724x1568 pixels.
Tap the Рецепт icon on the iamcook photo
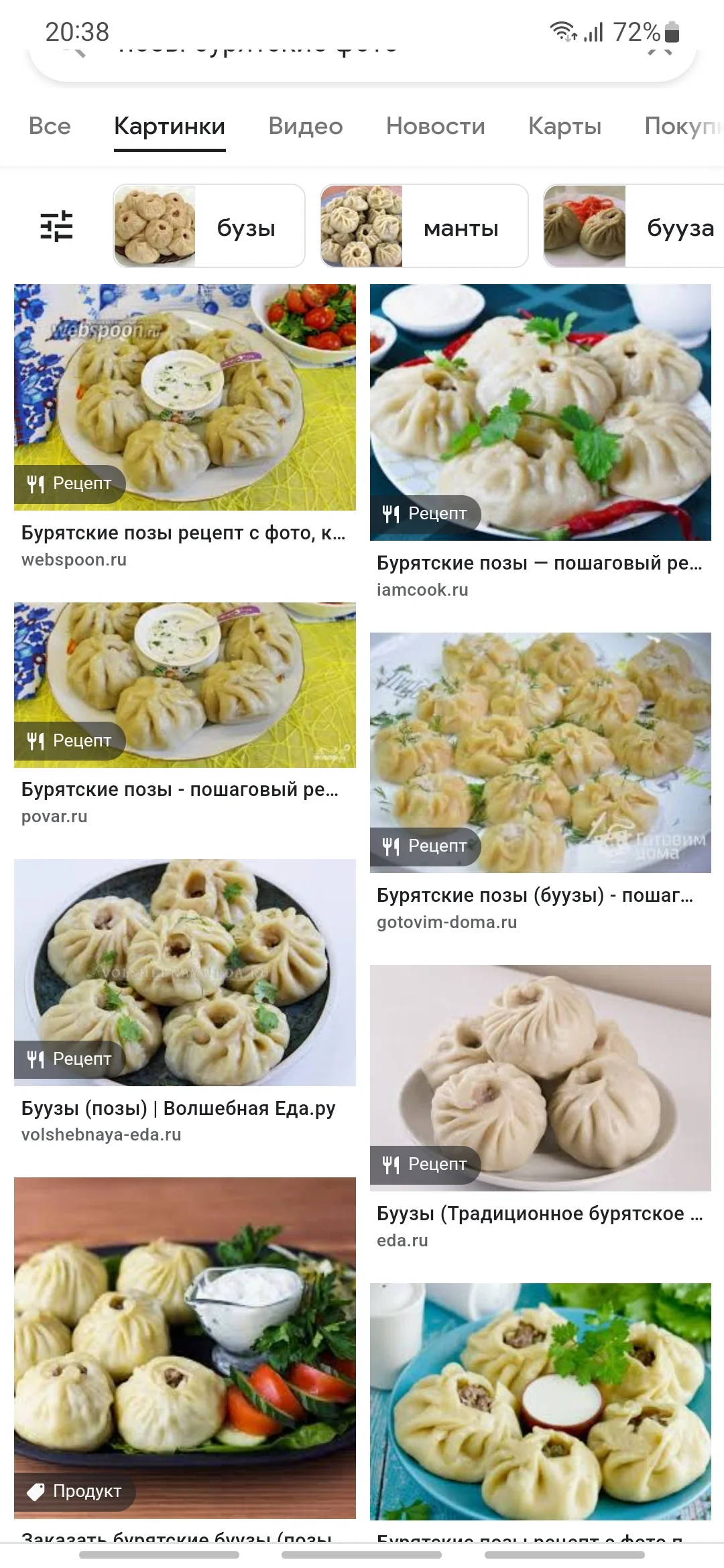[x=390, y=513]
